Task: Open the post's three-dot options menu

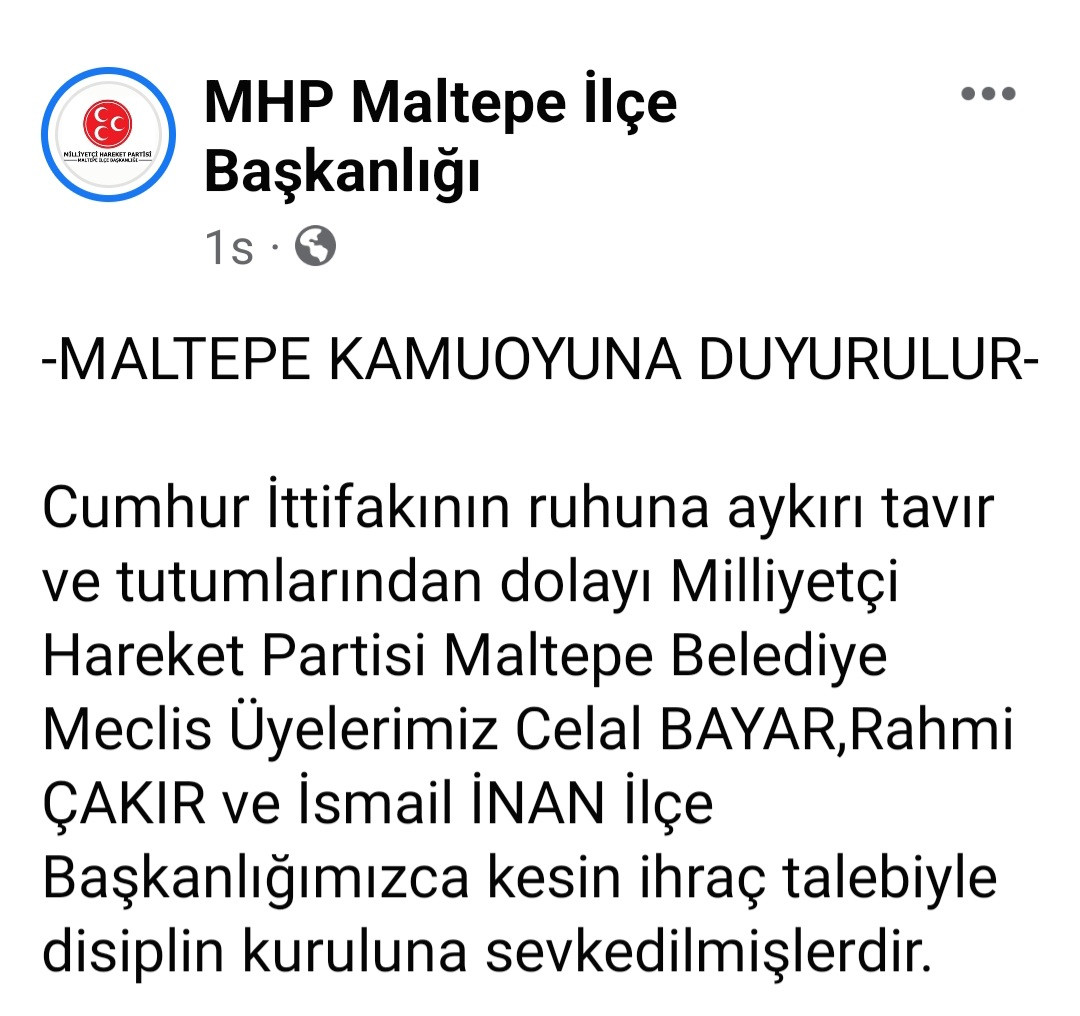Action: point(988,95)
